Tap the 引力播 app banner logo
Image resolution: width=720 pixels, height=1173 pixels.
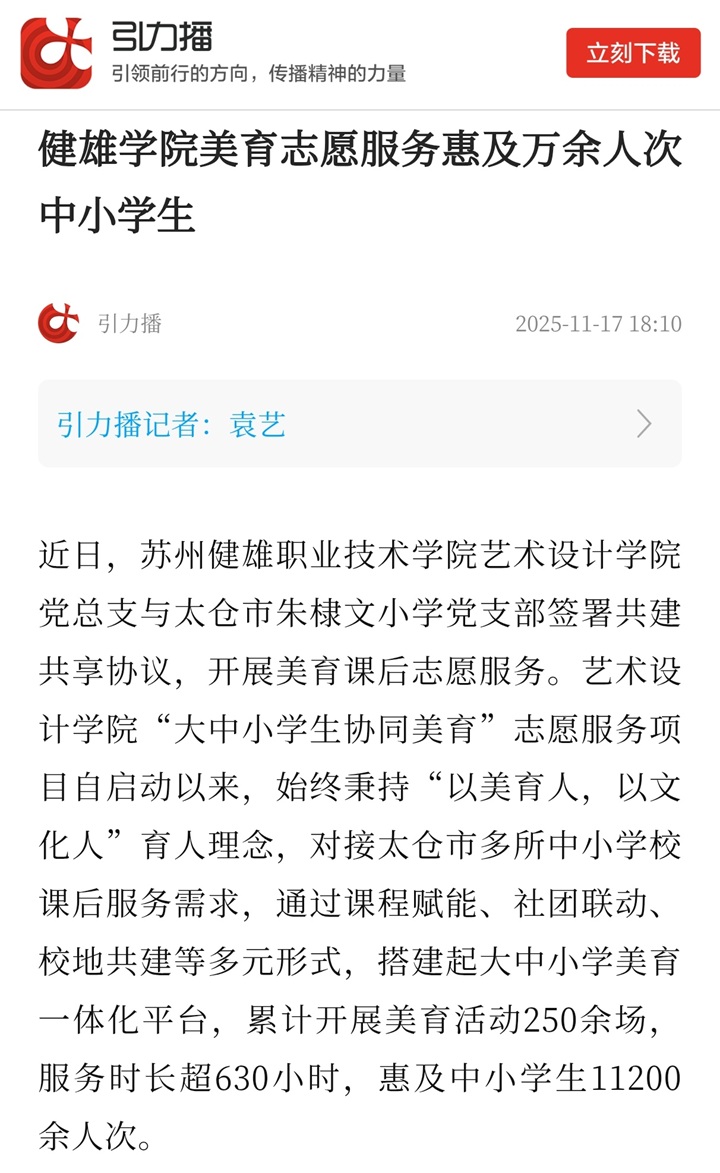tap(56, 53)
